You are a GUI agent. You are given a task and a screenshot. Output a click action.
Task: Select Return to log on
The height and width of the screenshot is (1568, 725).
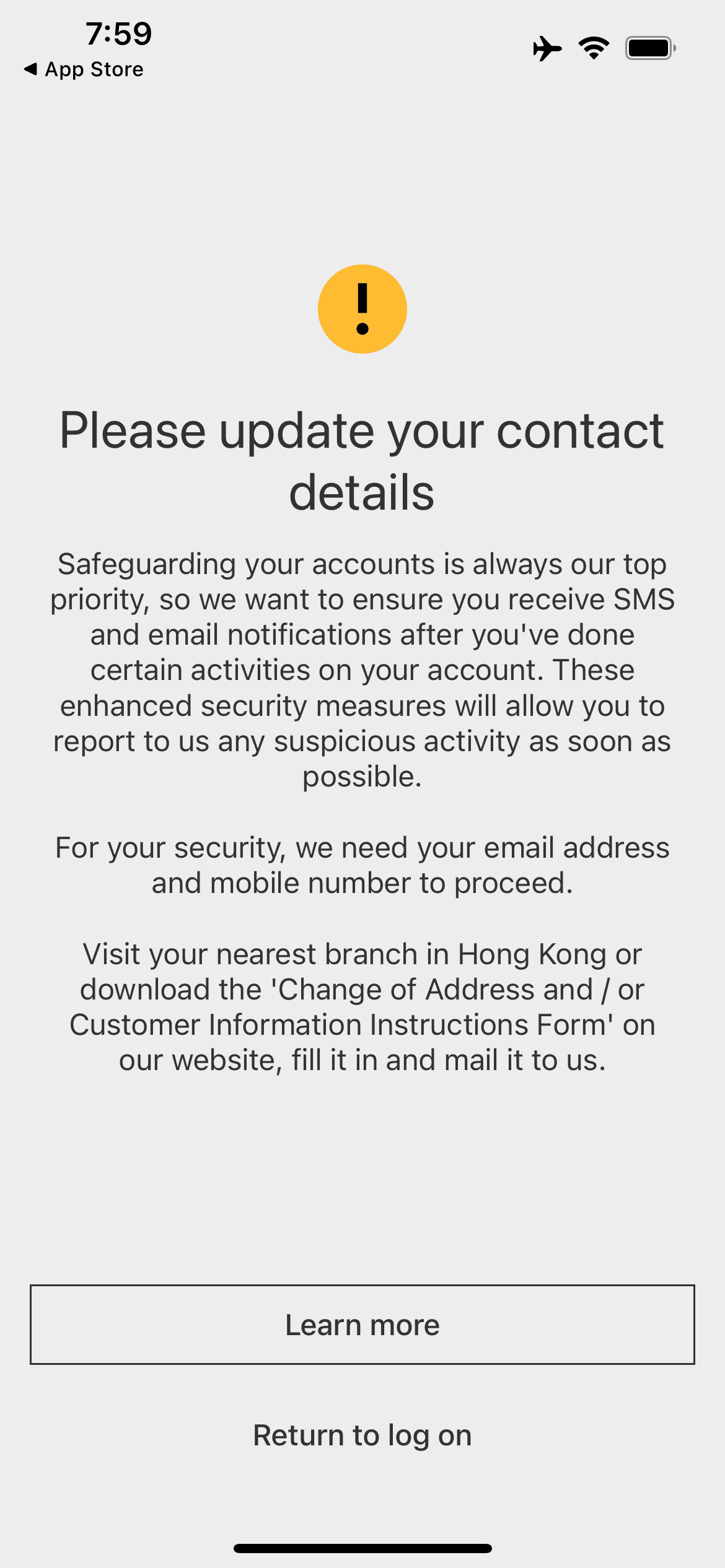[x=362, y=1435]
